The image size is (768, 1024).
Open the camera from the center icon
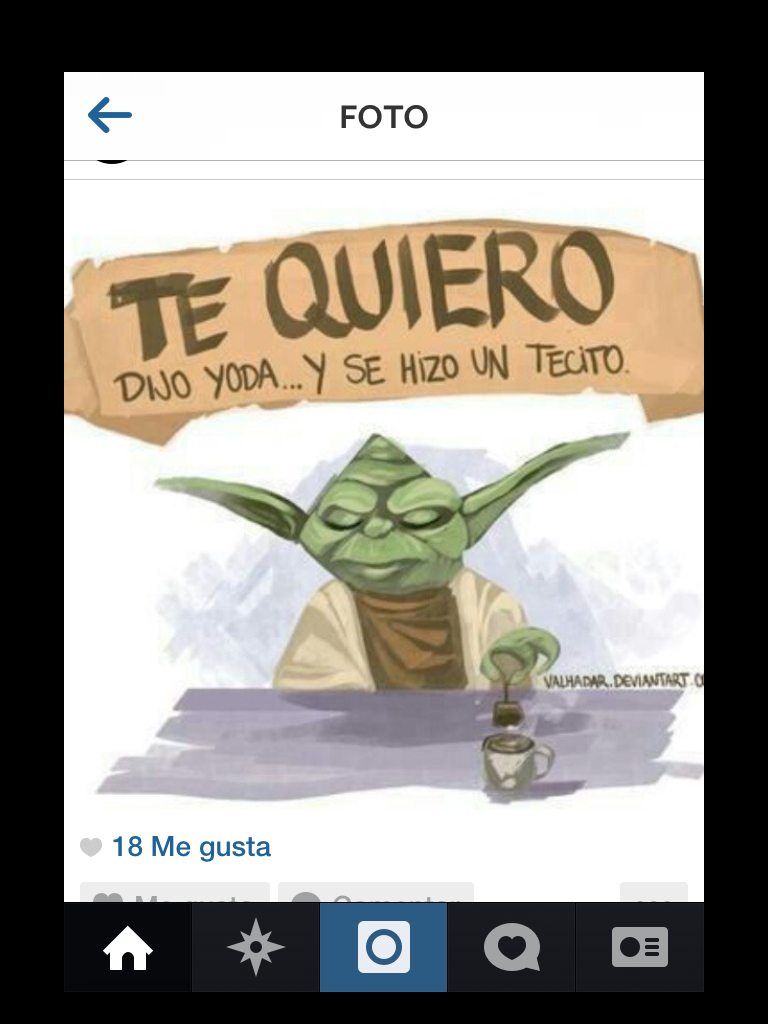point(383,947)
